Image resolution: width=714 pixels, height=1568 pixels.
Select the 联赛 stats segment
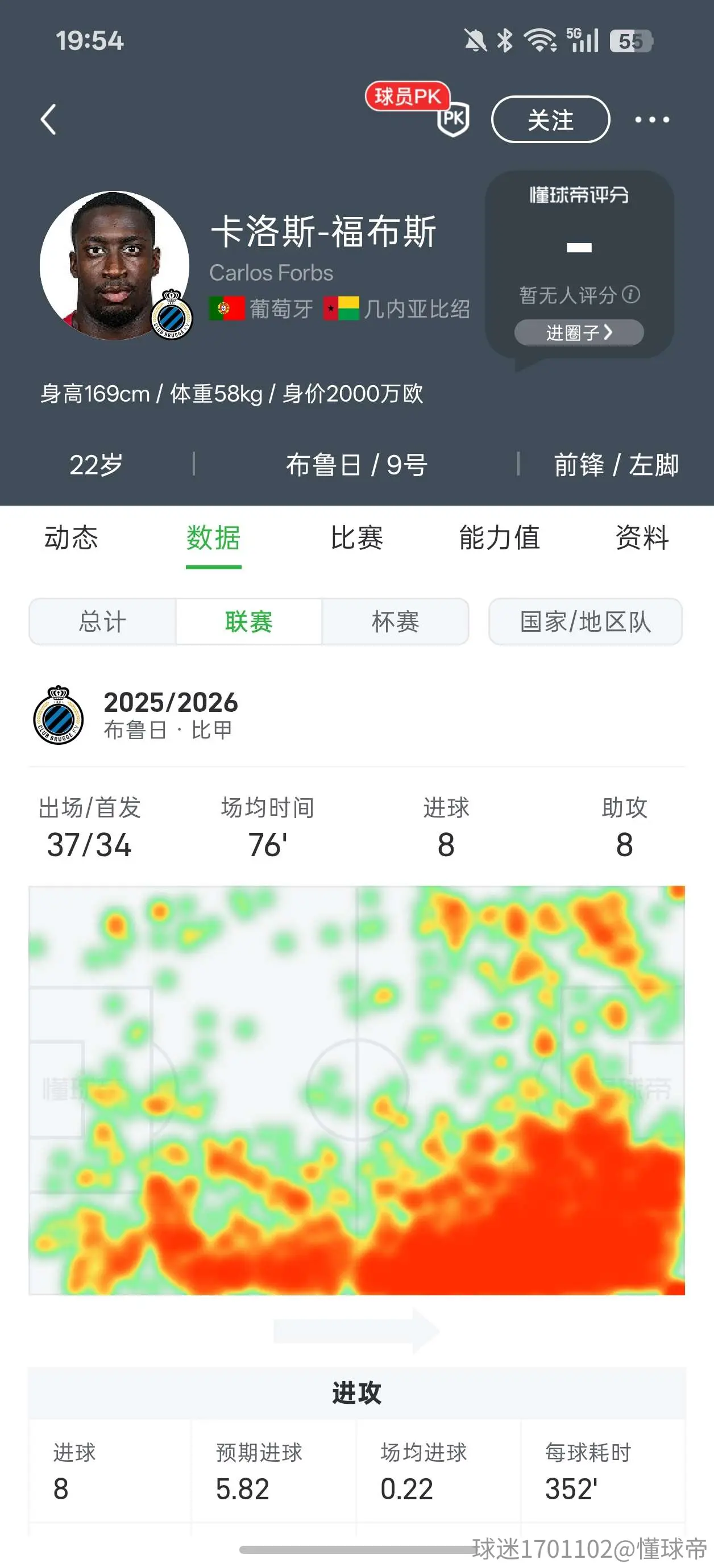pos(248,622)
